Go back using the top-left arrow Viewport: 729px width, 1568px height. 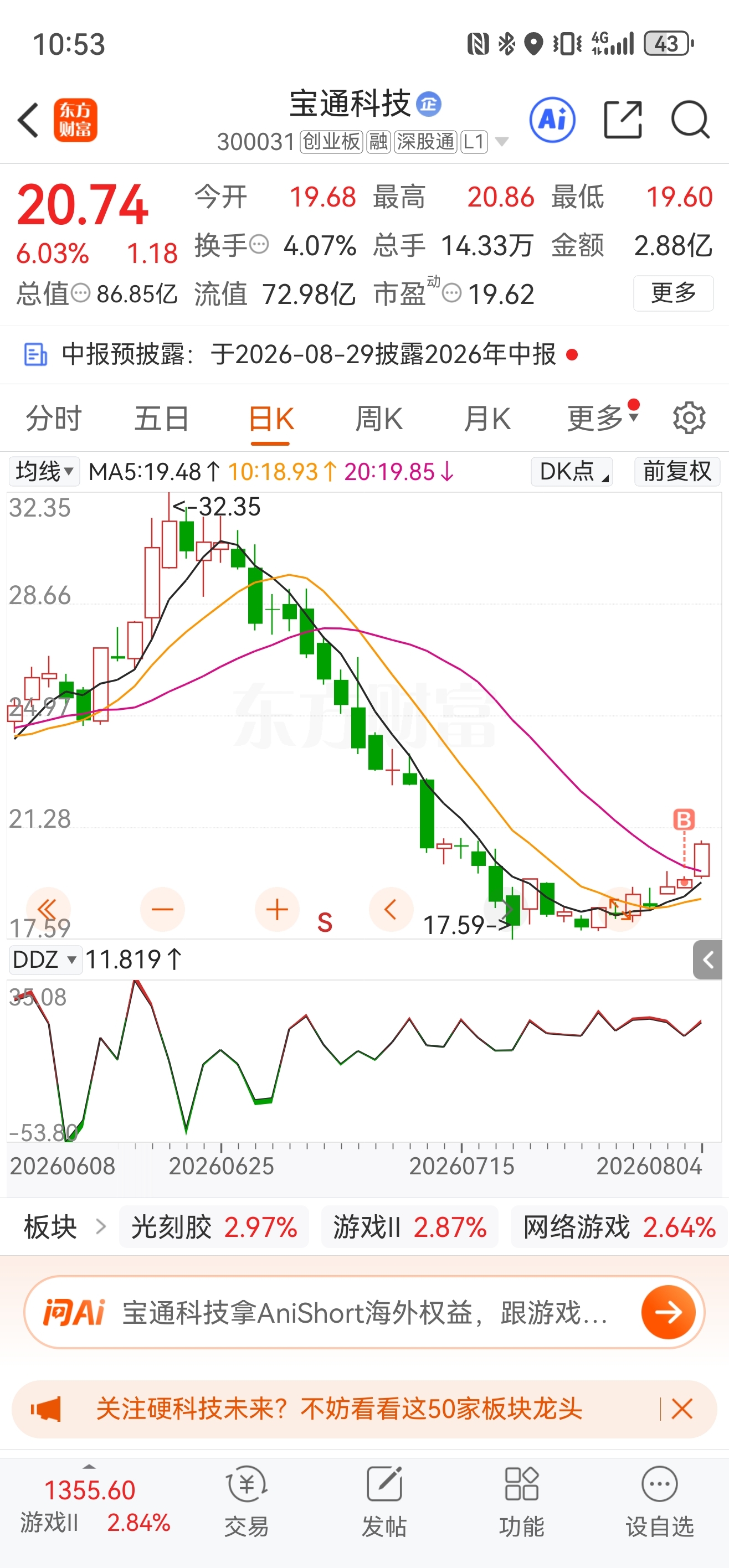[28, 120]
